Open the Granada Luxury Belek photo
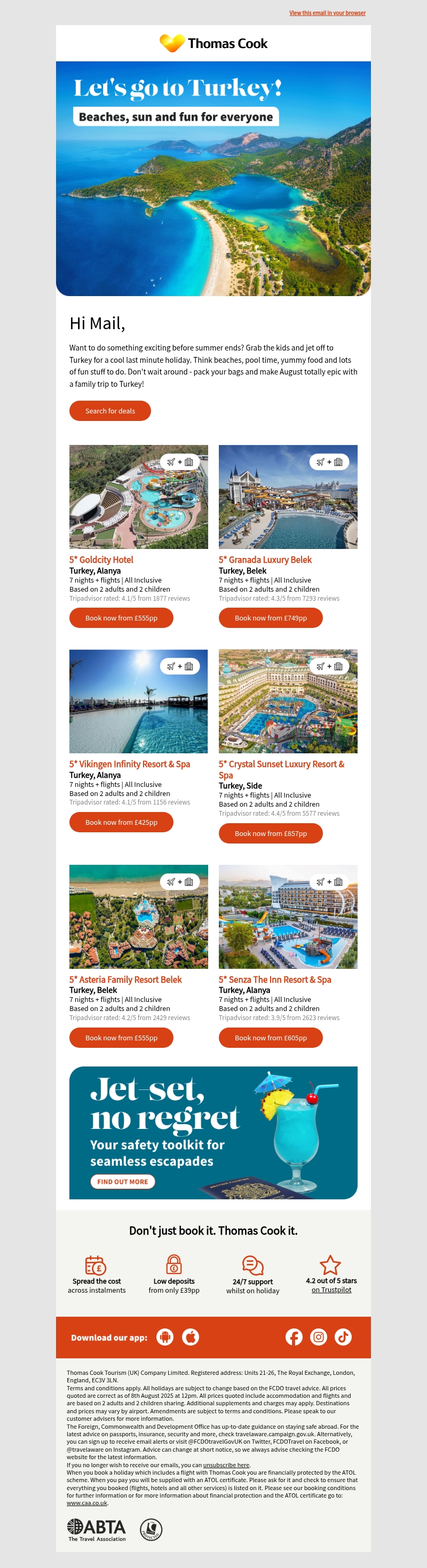The height and width of the screenshot is (1568, 427). 288,497
